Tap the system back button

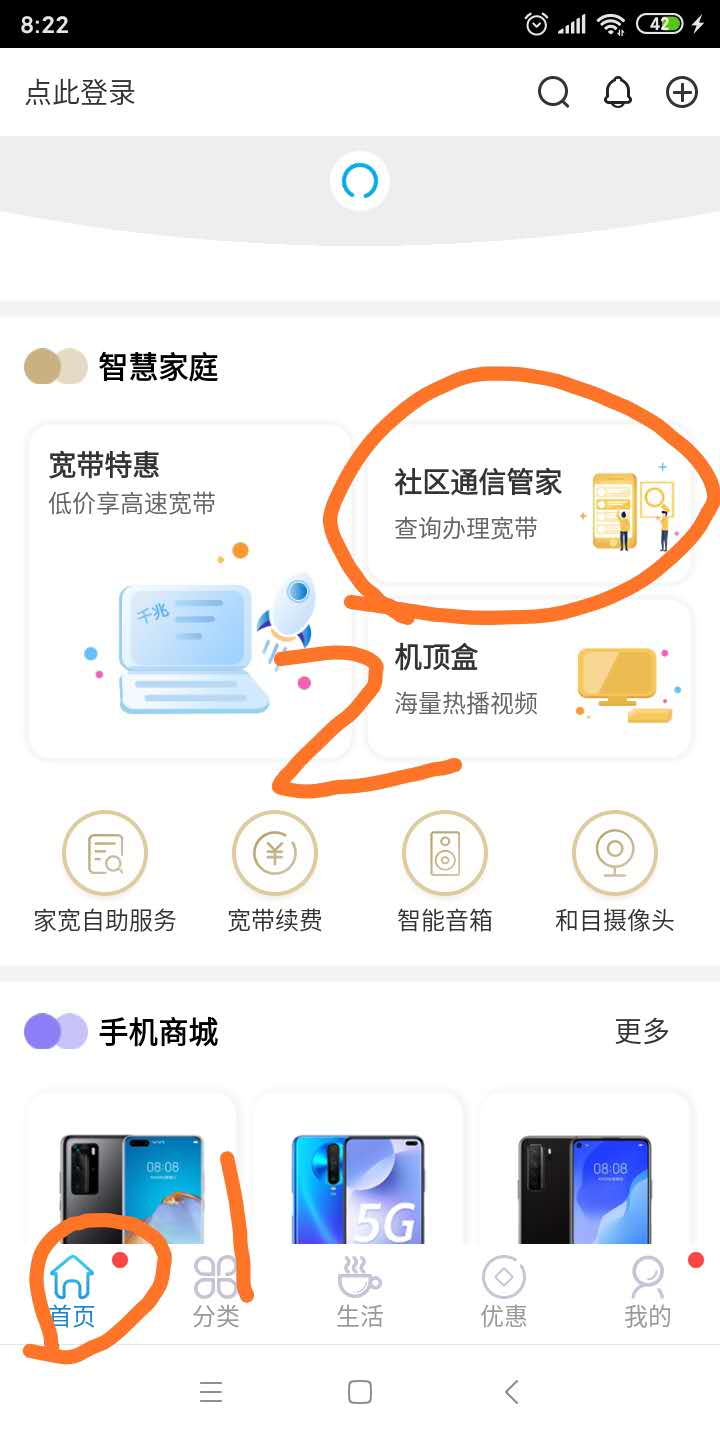coord(512,1392)
